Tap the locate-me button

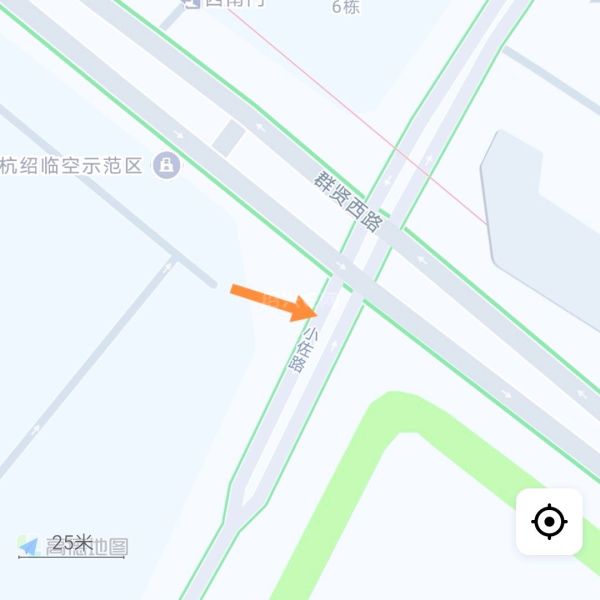[549, 522]
